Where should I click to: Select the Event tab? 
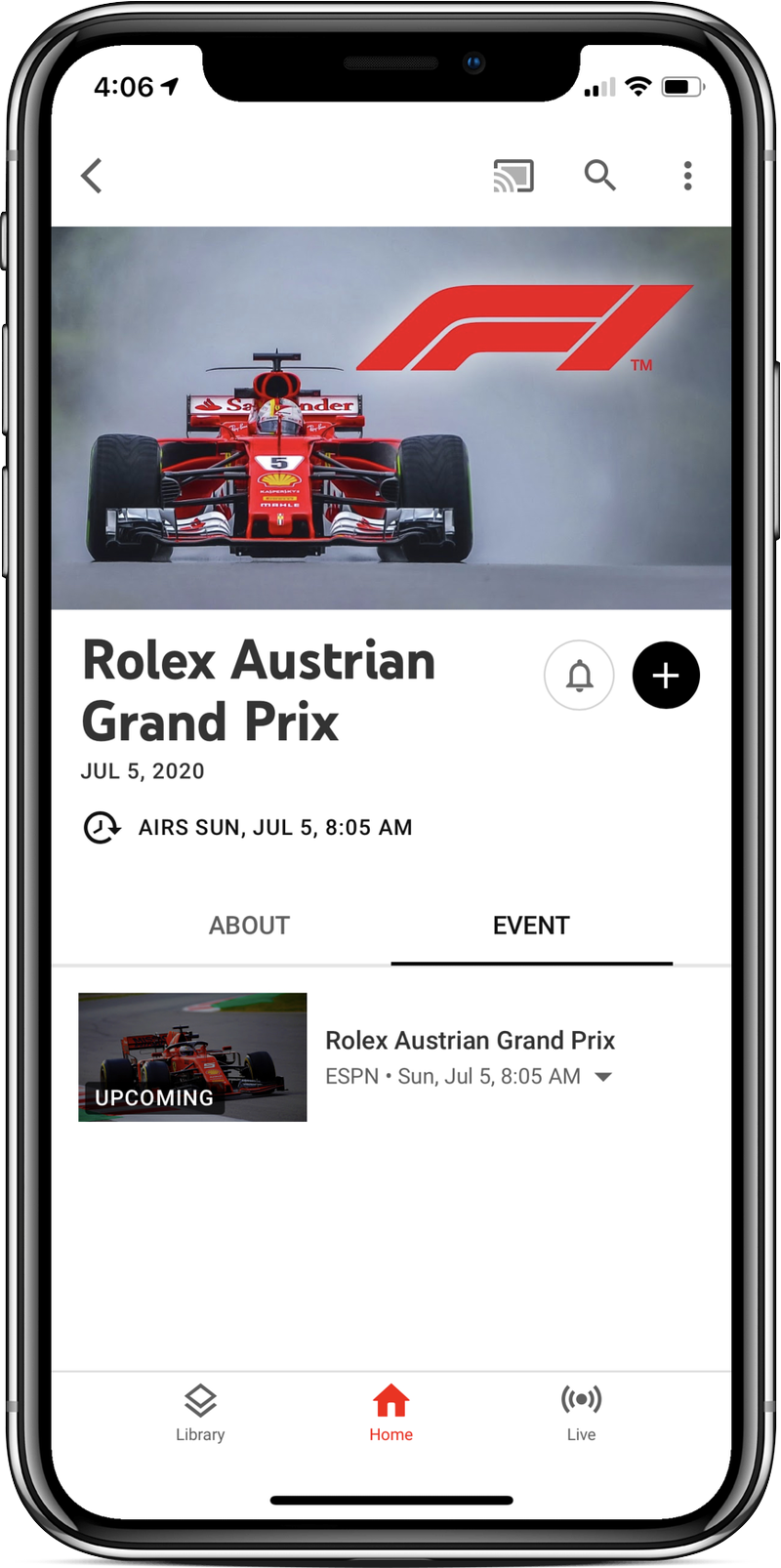(531, 926)
